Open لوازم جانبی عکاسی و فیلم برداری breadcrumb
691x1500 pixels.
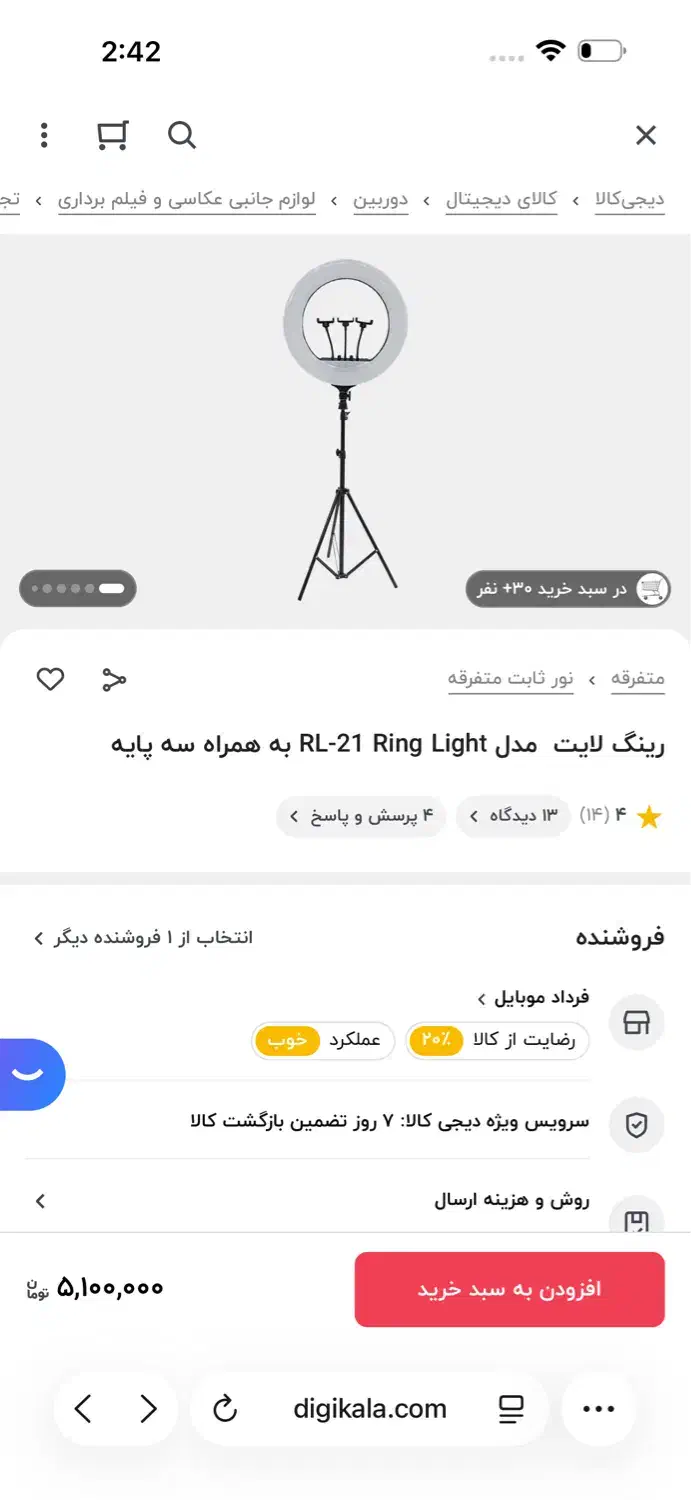tap(187, 199)
